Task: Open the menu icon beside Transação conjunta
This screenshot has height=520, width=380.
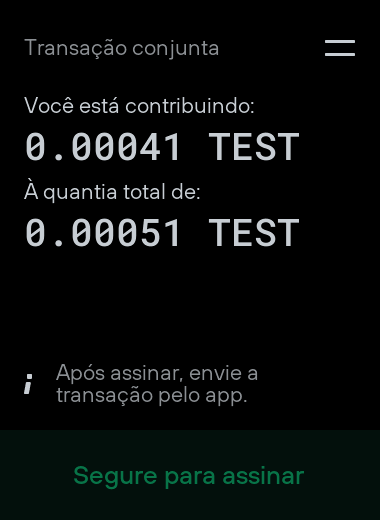Action: [340, 48]
